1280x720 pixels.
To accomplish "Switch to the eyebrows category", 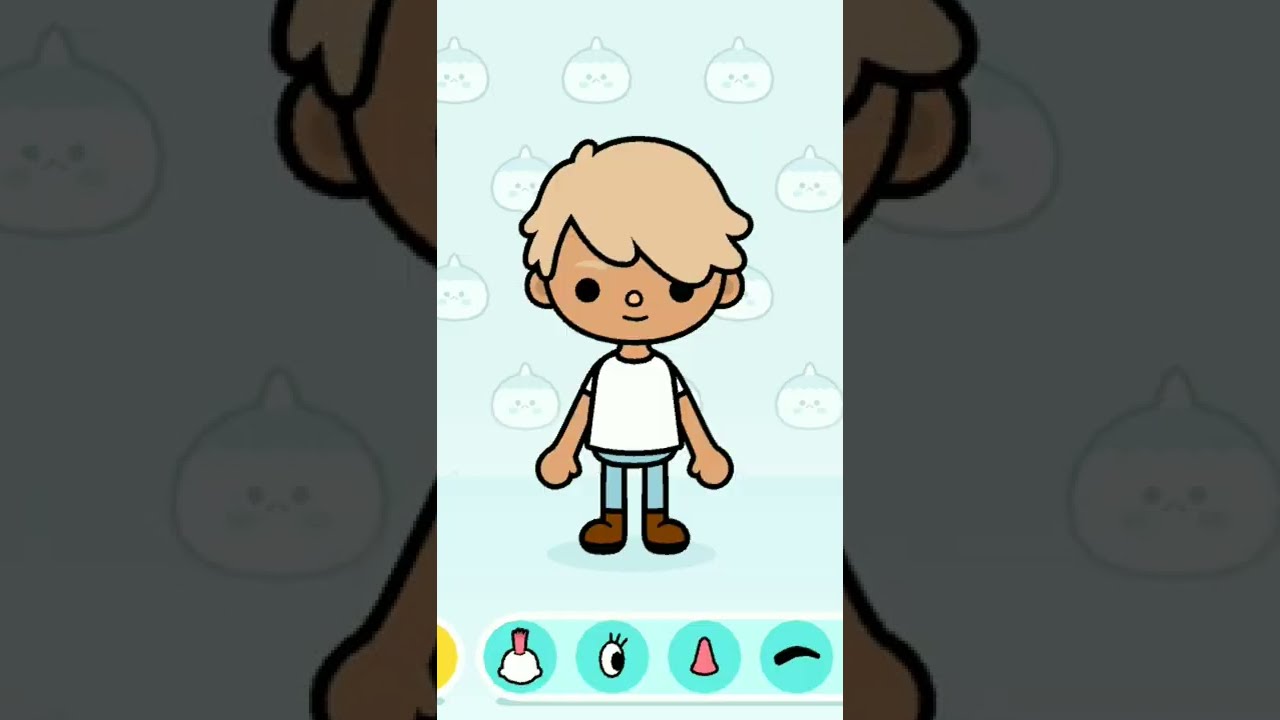I will (796, 657).
